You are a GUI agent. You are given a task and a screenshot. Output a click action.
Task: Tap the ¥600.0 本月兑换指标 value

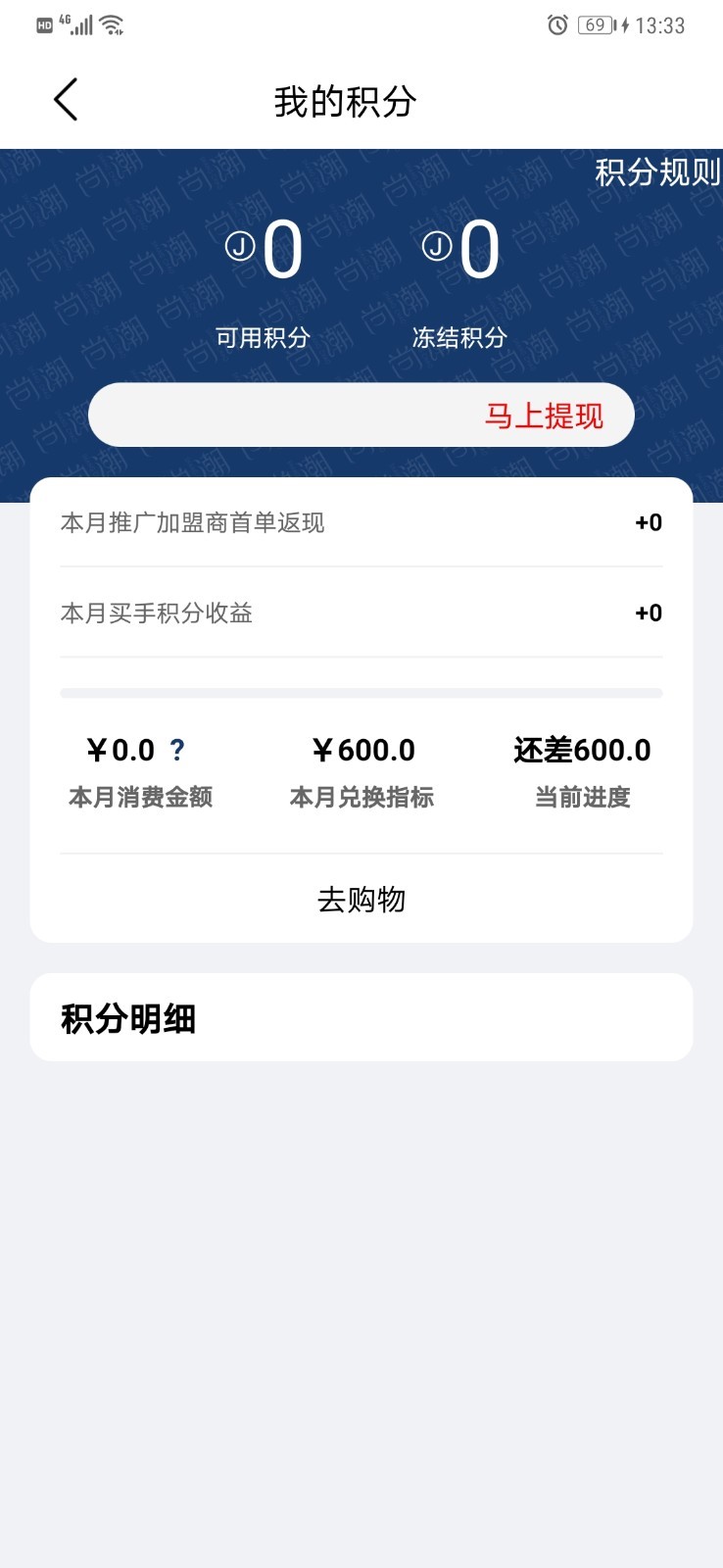[x=363, y=750]
